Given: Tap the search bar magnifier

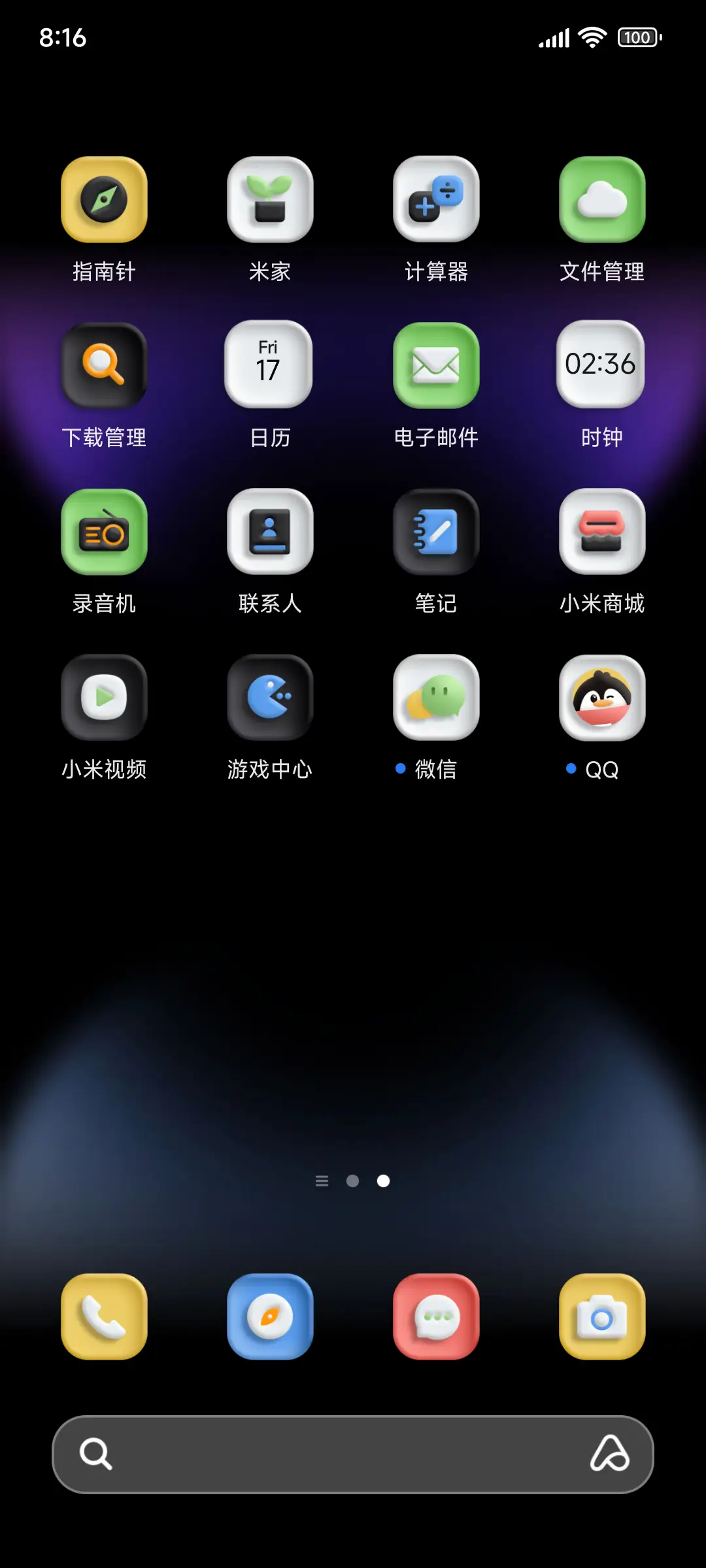Looking at the screenshot, I should pos(95,1454).
